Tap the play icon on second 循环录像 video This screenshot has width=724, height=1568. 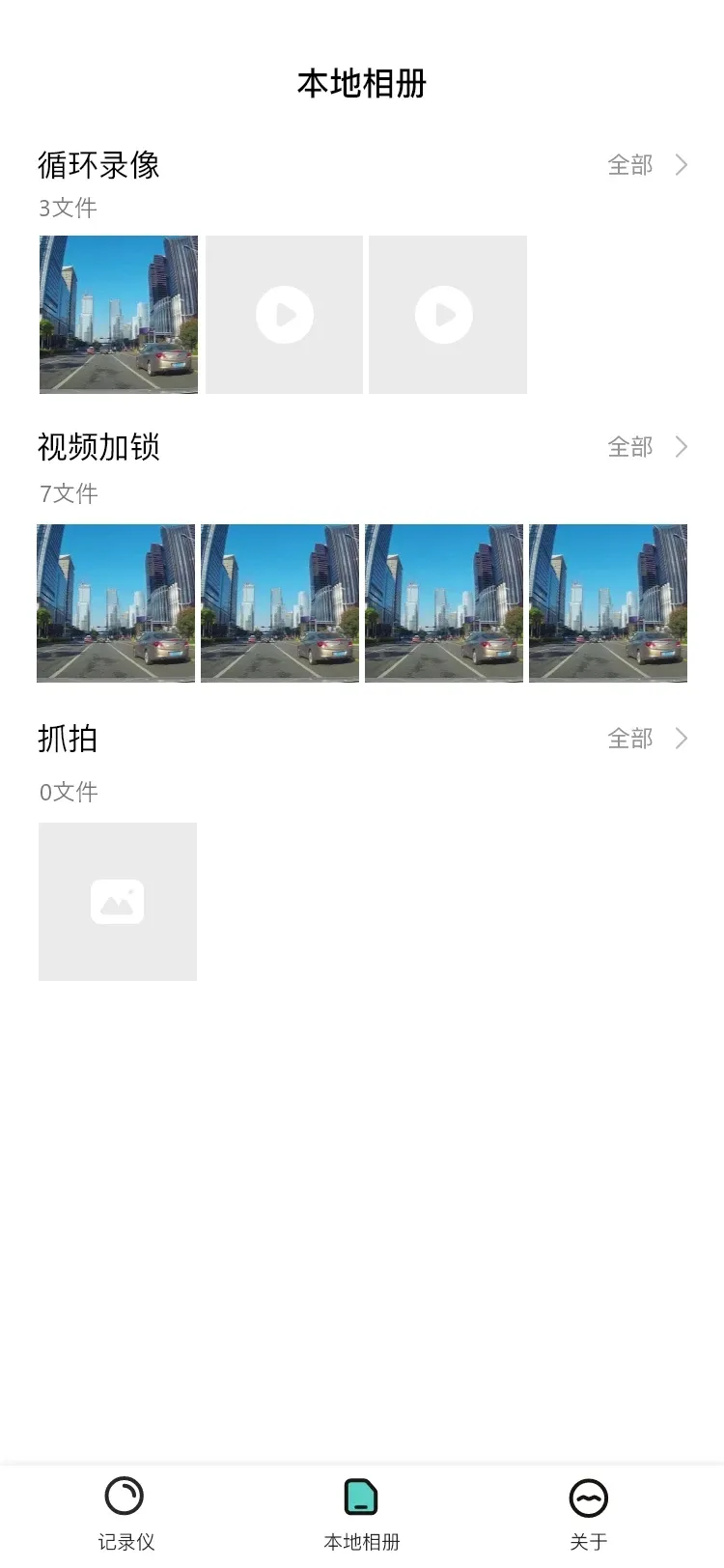coord(283,314)
